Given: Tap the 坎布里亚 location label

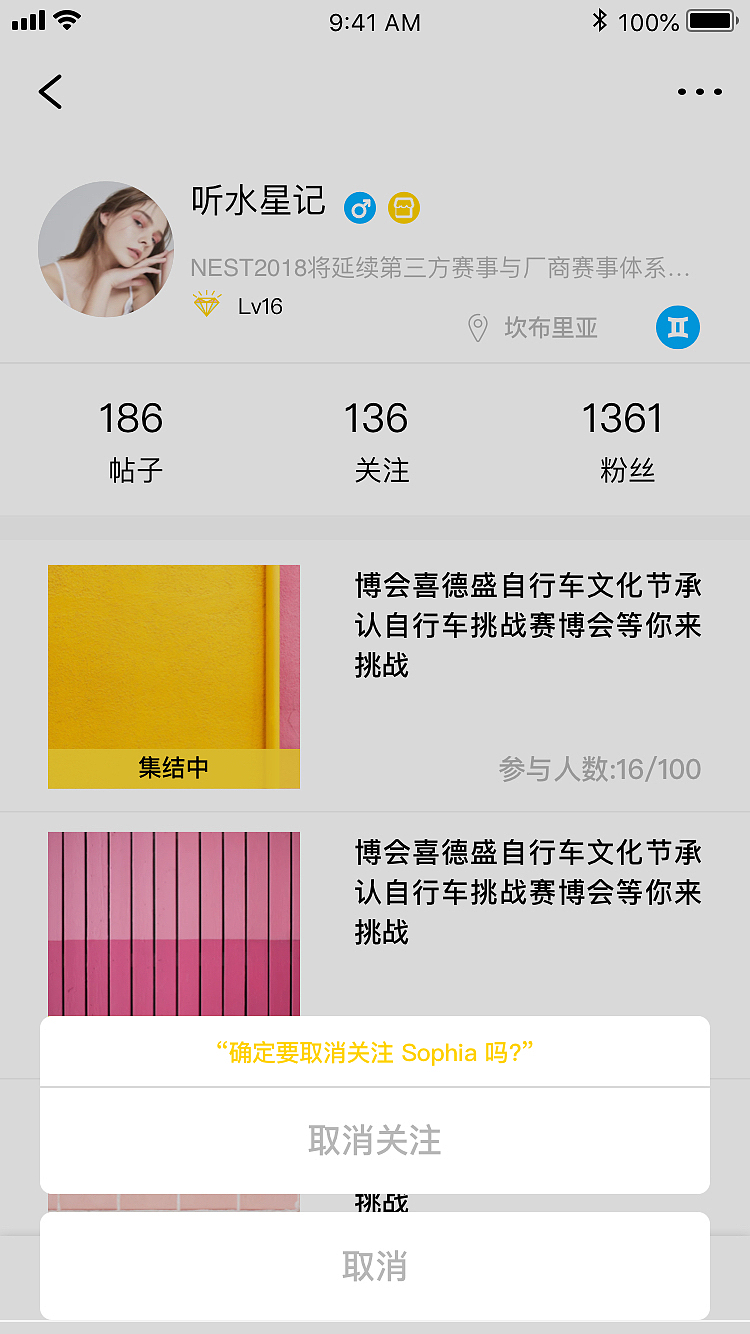Looking at the screenshot, I should point(548,327).
